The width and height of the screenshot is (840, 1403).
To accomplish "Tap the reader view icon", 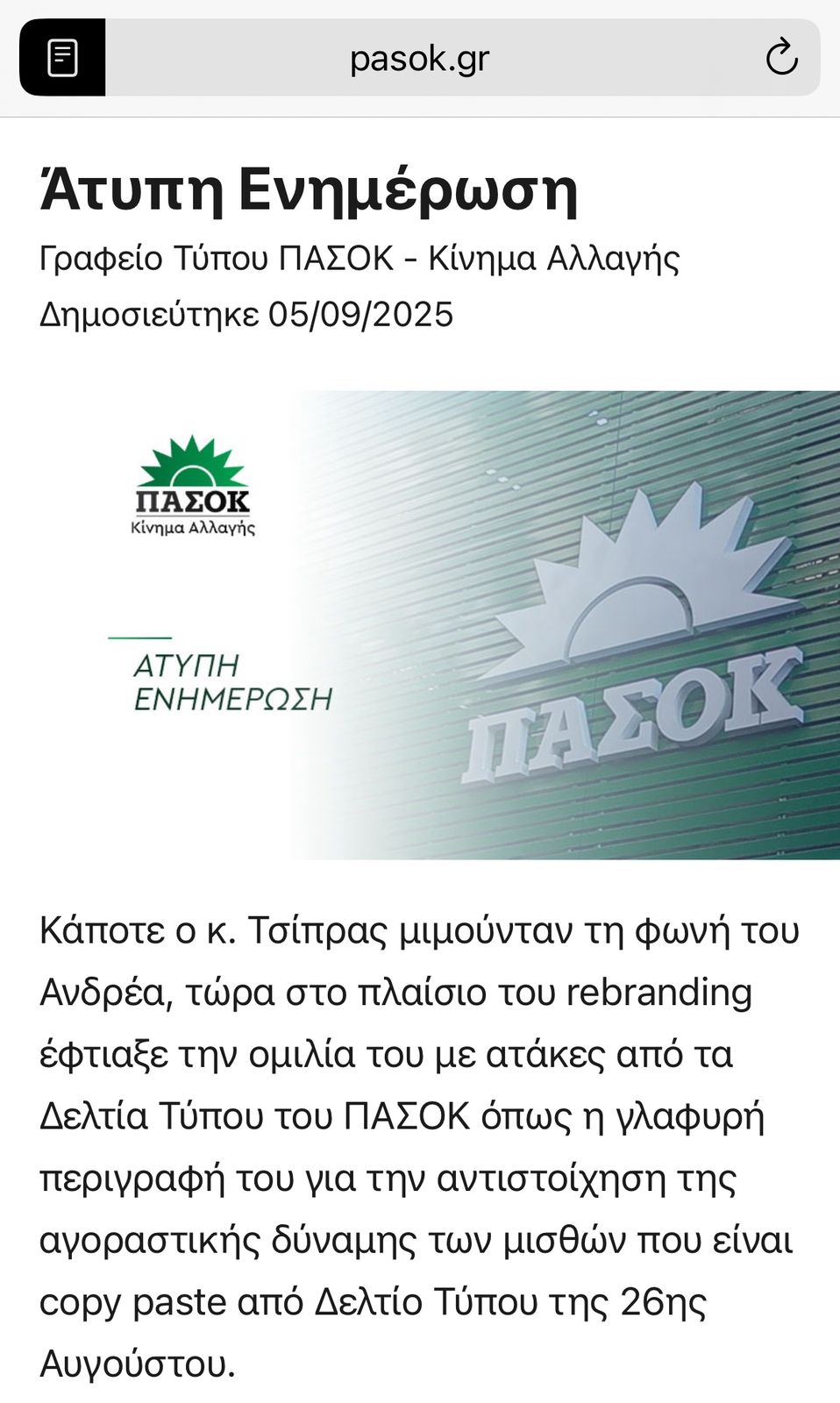I will click(x=62, y=58).
